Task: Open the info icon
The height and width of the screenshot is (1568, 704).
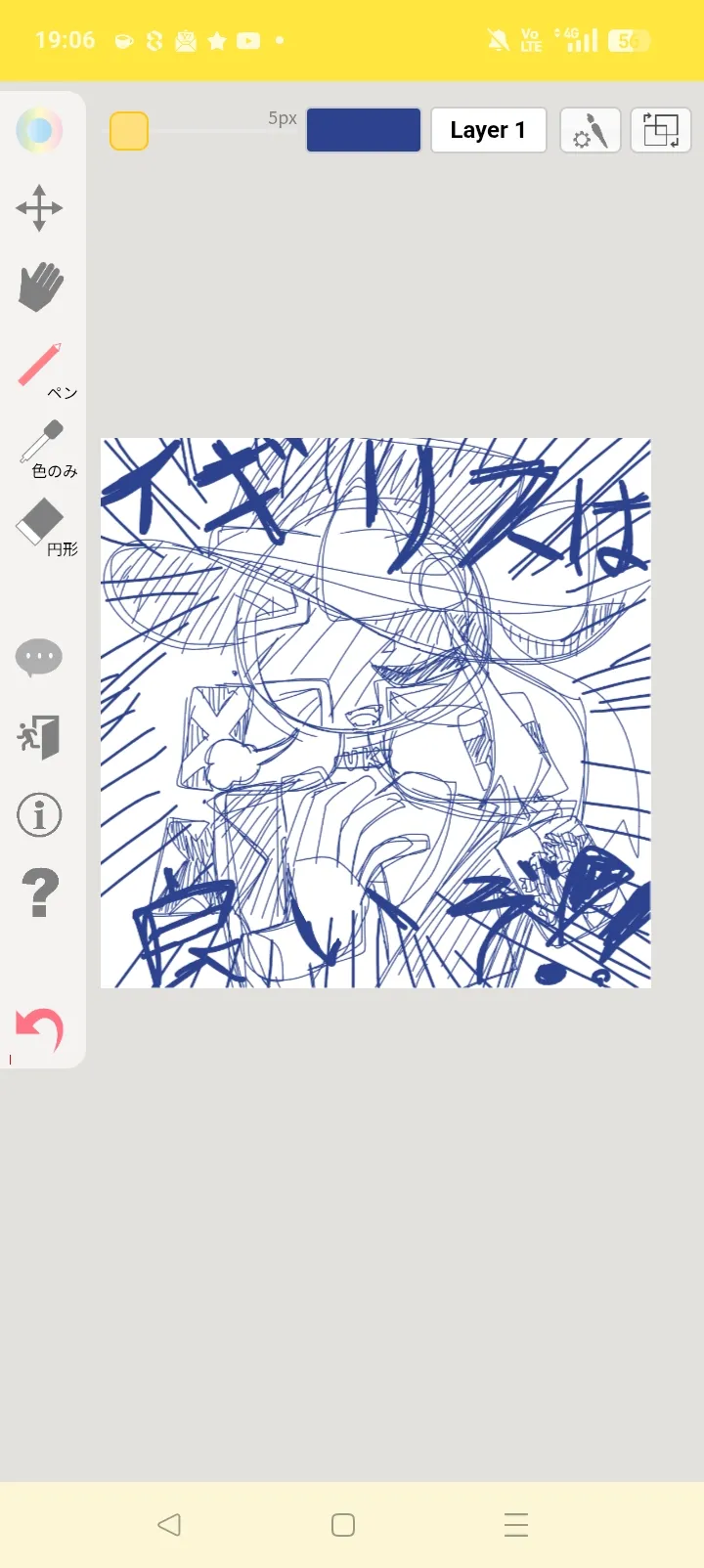Action: pyautogui.click(x=39, y=814)
